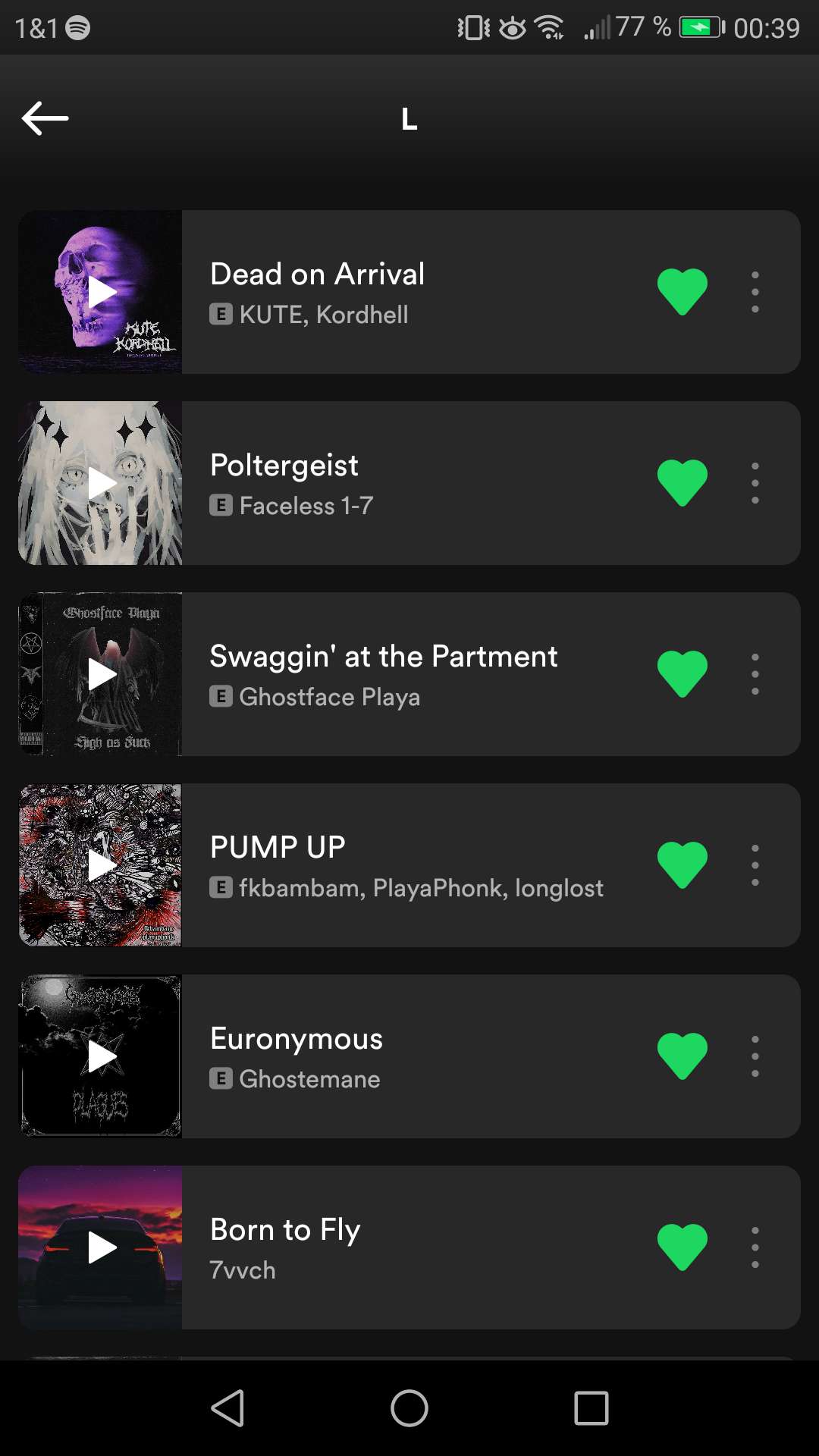The width and height of the screenshot is (819, 1456).
Task: Tap the heart on Swaggin' at the Partment
Action: pyautogui.click(x=682, y=674)
